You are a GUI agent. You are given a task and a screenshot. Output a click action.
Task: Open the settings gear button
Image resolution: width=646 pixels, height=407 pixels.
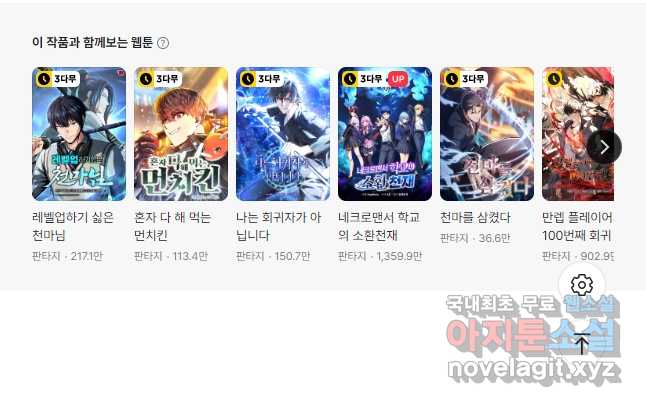pyautogui.click(x=581, y=284)
